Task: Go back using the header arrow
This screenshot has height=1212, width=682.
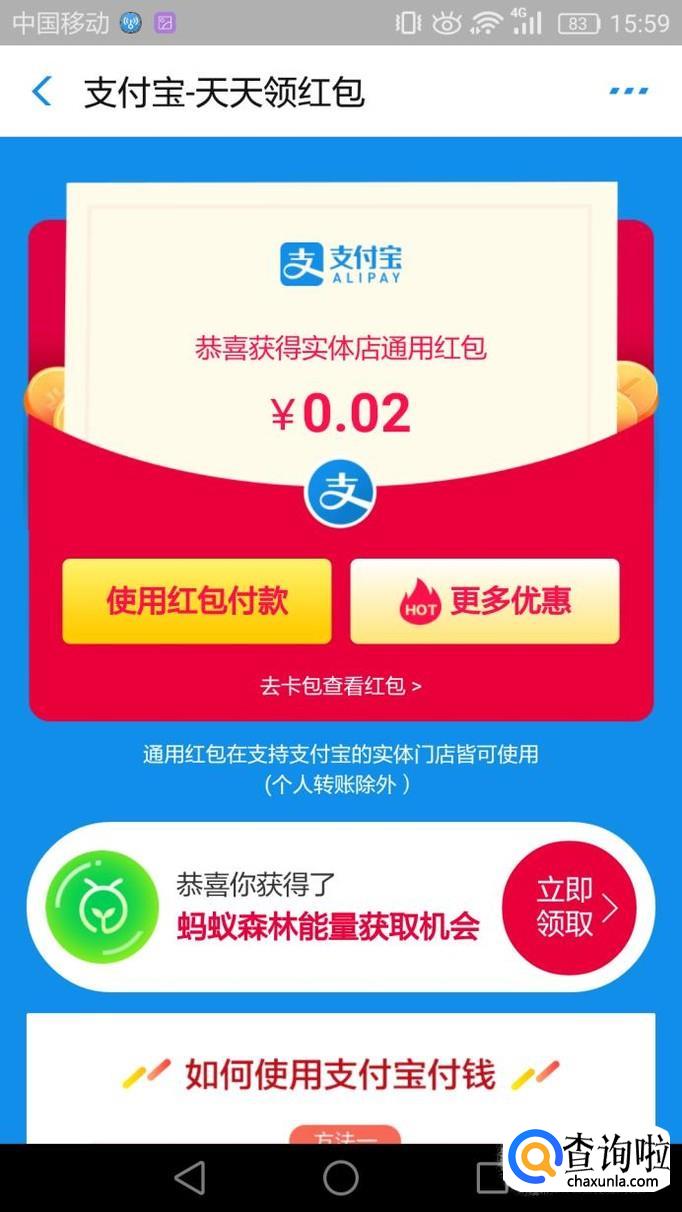Action: 42,92
